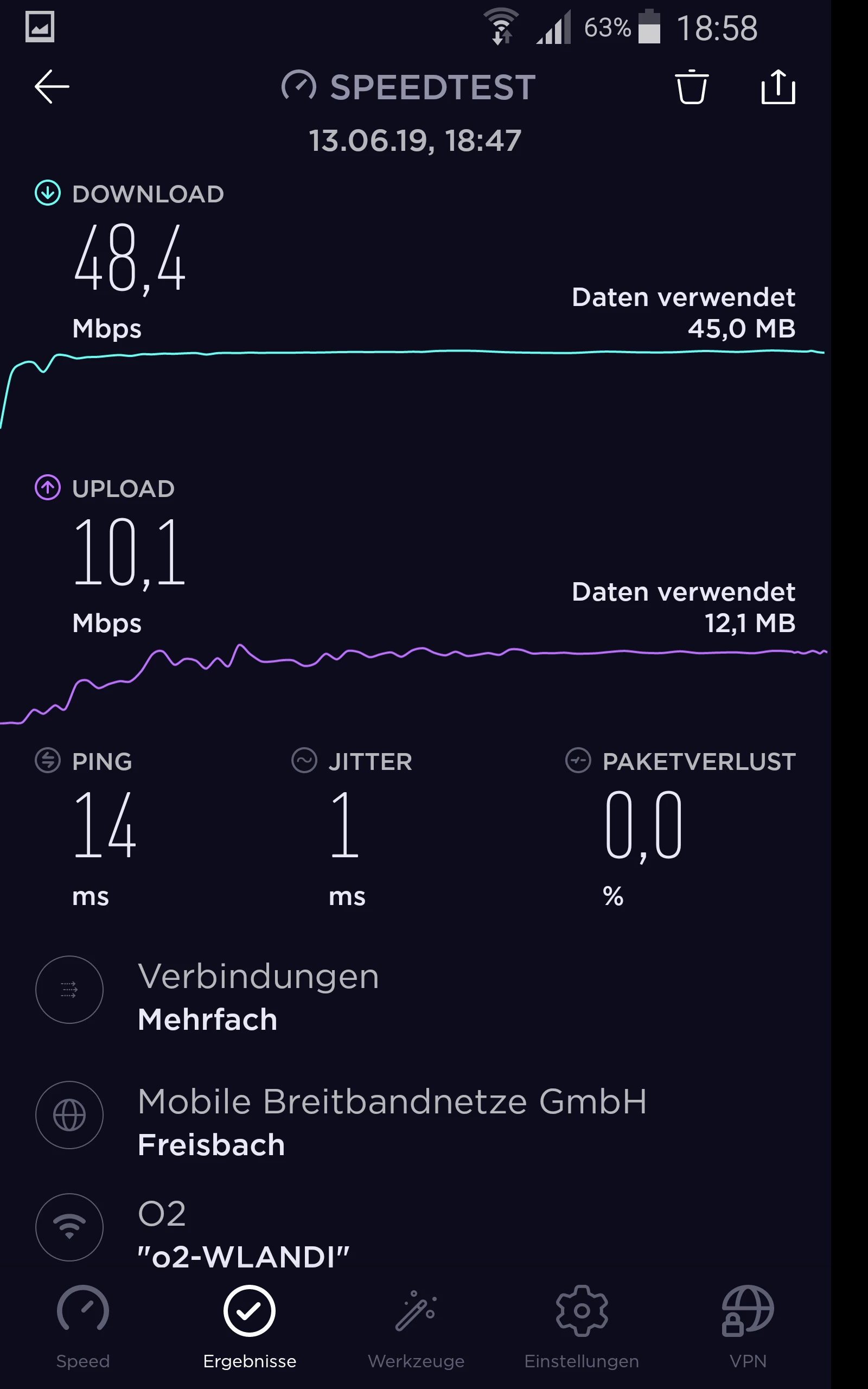Viewport: 868px width, 1389px height.
Task: Delete this speedtest result
Action: [691, 87]
